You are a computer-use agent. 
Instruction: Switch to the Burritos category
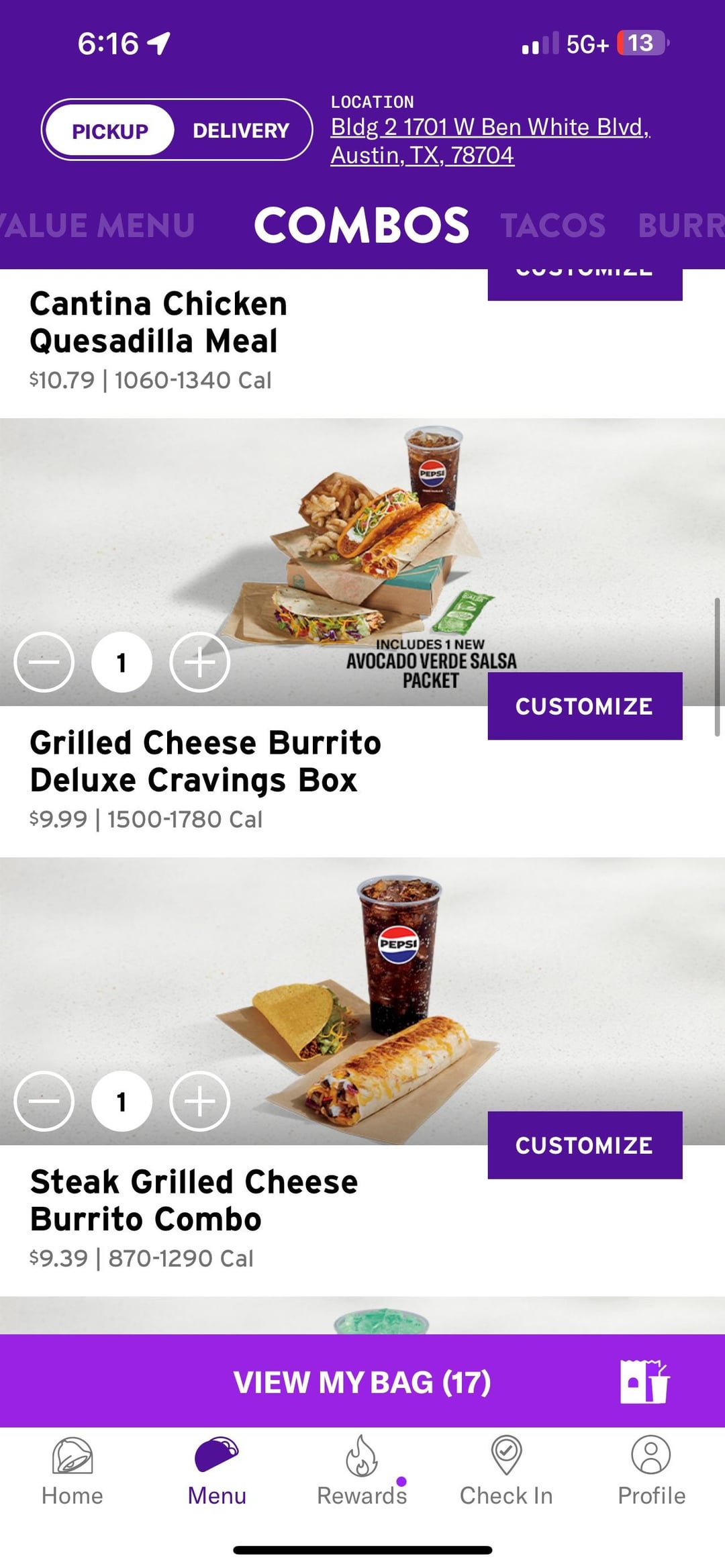point(680,225)
